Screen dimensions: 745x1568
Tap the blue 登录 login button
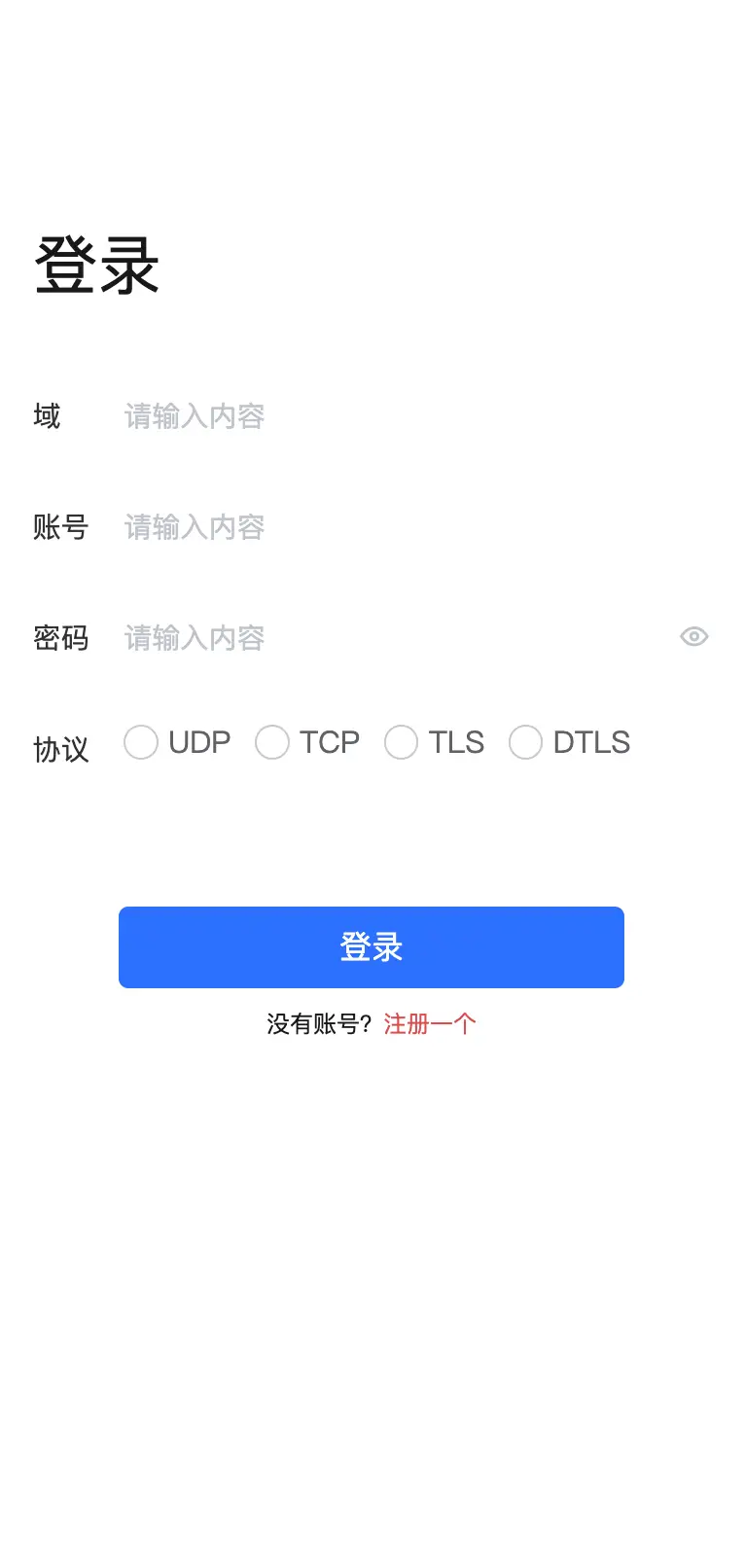(x=372, y=947)
